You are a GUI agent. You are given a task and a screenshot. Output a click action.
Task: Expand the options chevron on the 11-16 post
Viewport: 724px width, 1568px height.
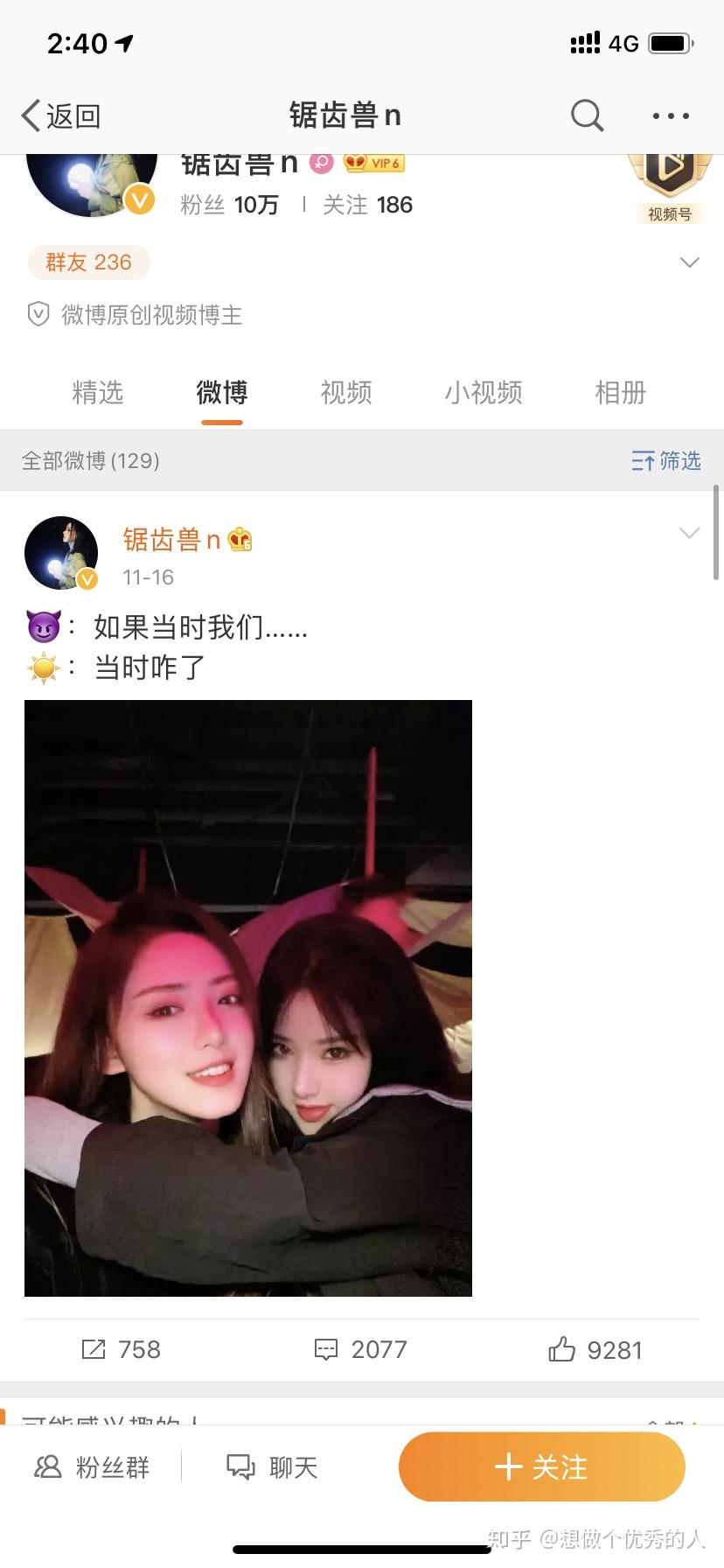pyautogui.click(x=689, y=533)
